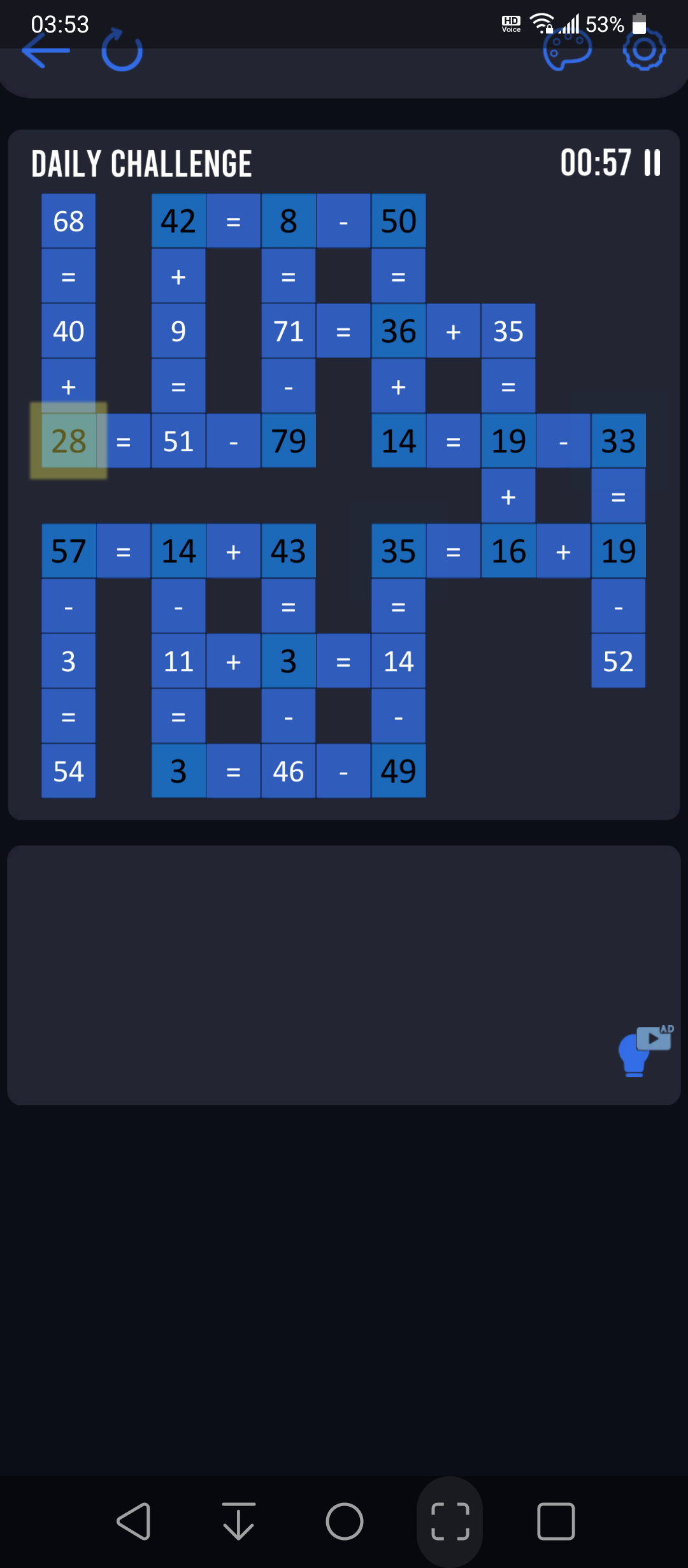688x1568 pixels.
Task: Restart the puzzle with the reset icon
Action: [122, 50]
